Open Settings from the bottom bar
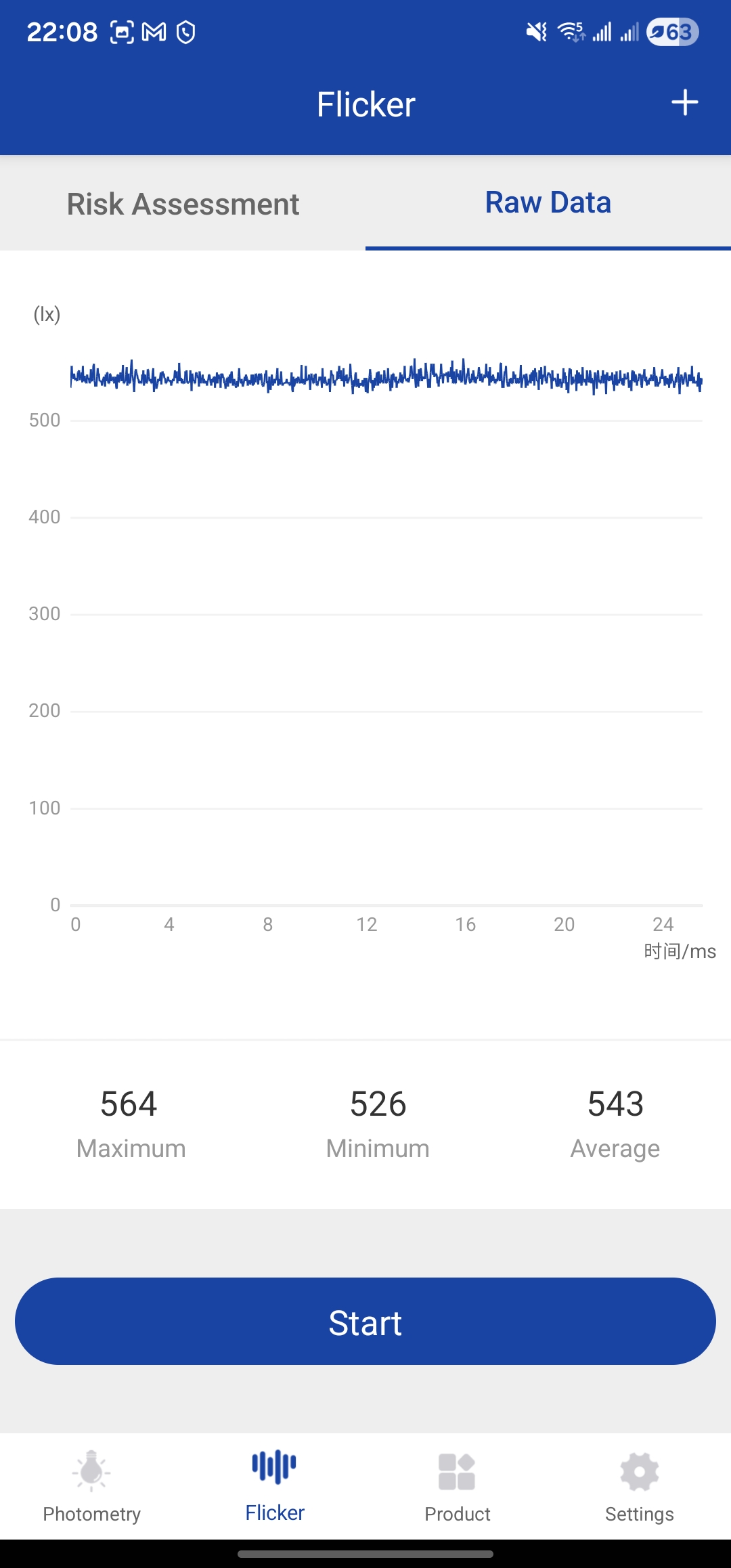 click(639, 1487)
